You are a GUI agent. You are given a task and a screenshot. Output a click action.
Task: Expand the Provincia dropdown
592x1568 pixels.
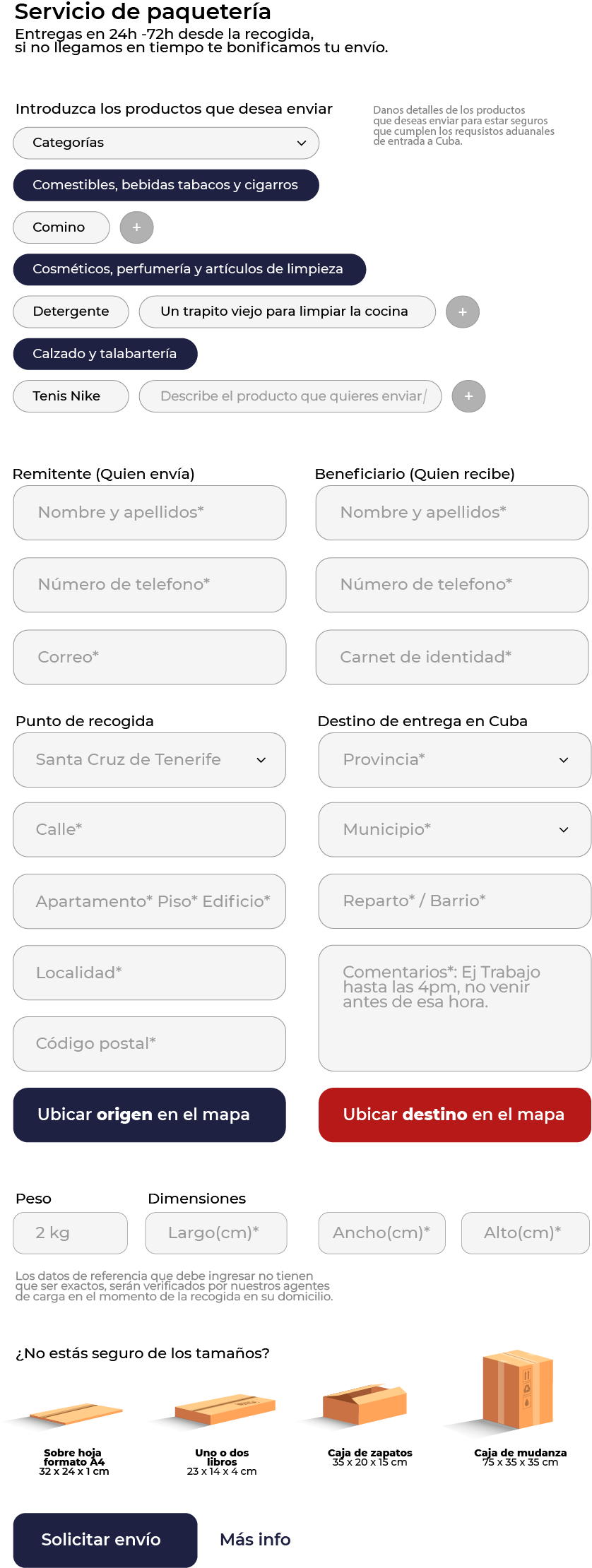click(455, 760)
